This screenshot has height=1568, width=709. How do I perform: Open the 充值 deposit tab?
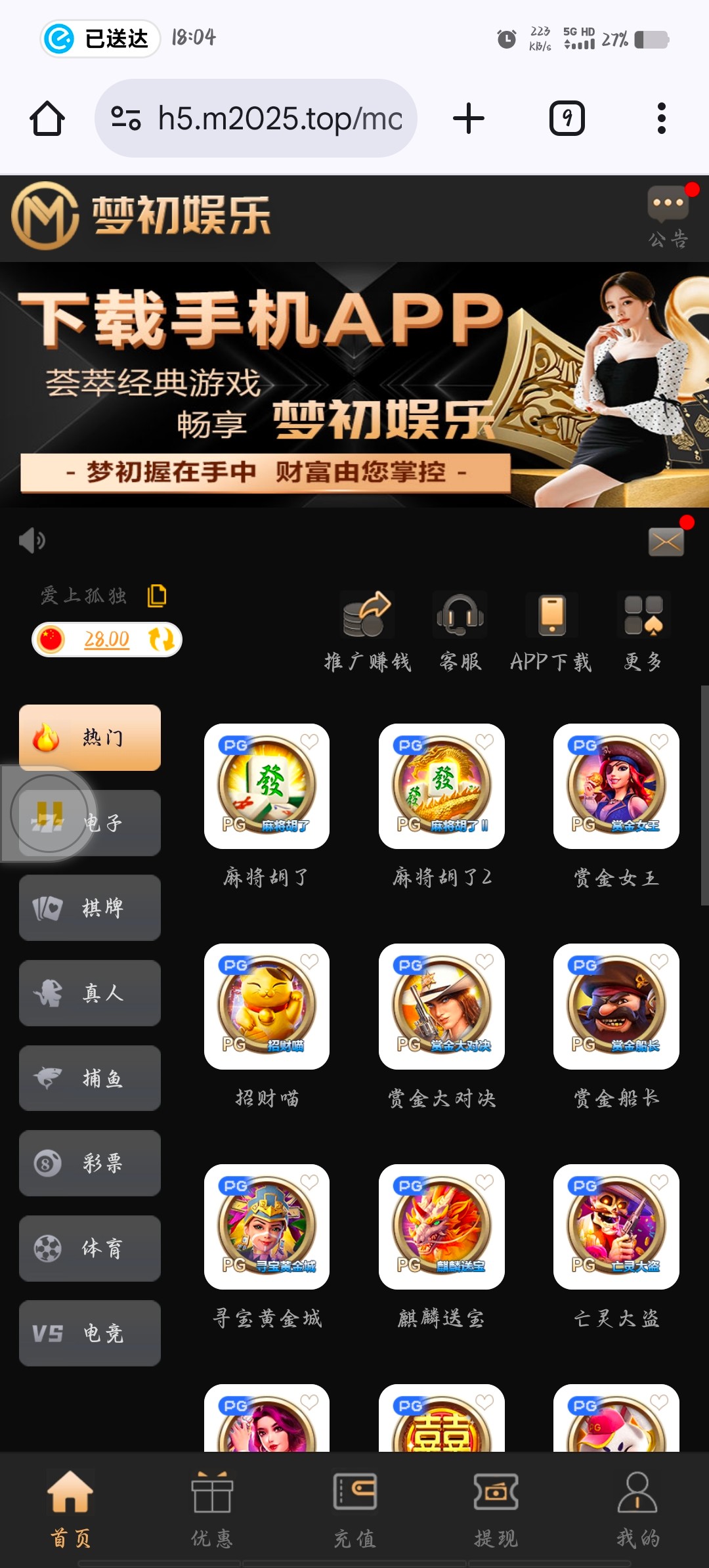click(354, 1510)
